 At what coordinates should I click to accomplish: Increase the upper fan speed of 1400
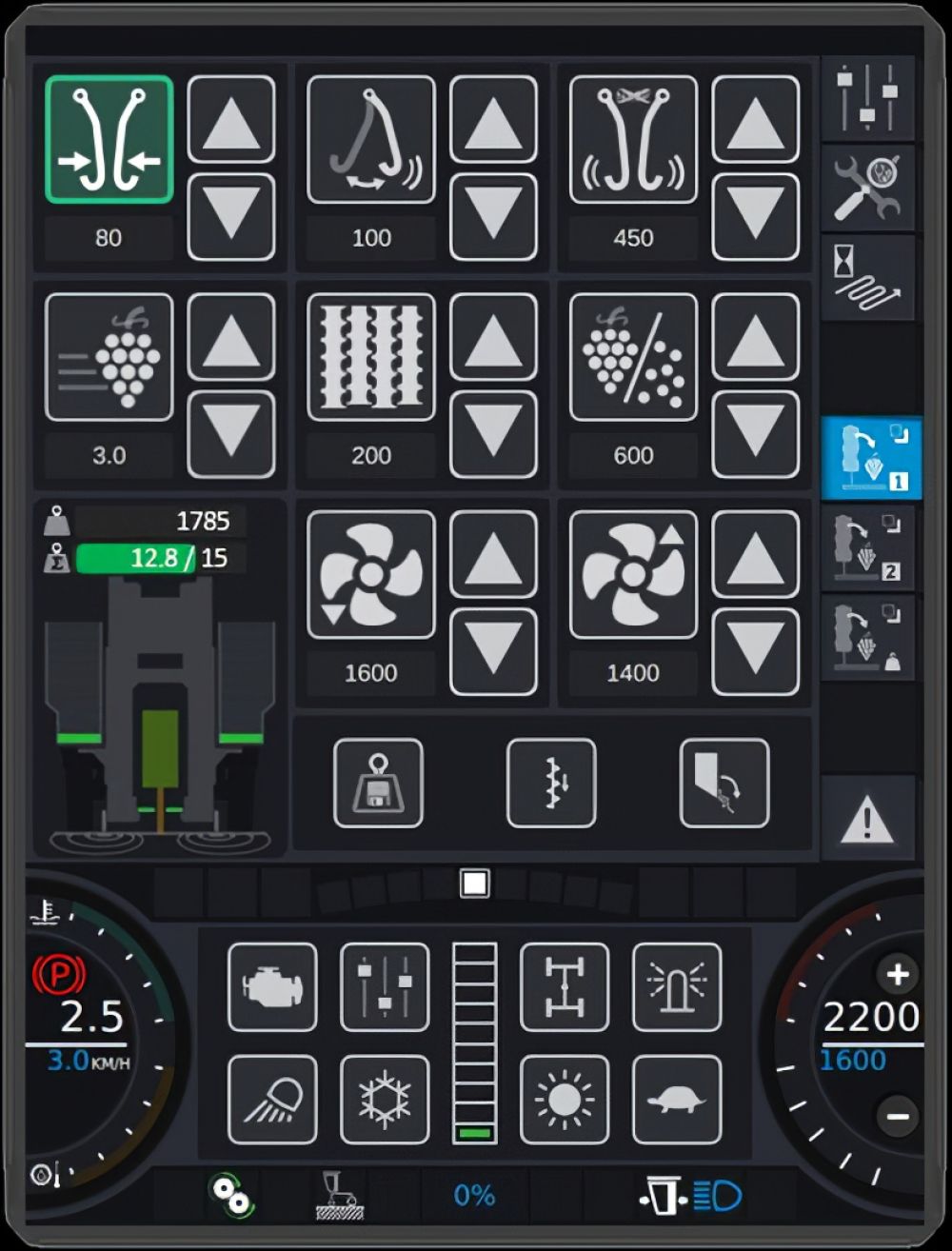755,554
